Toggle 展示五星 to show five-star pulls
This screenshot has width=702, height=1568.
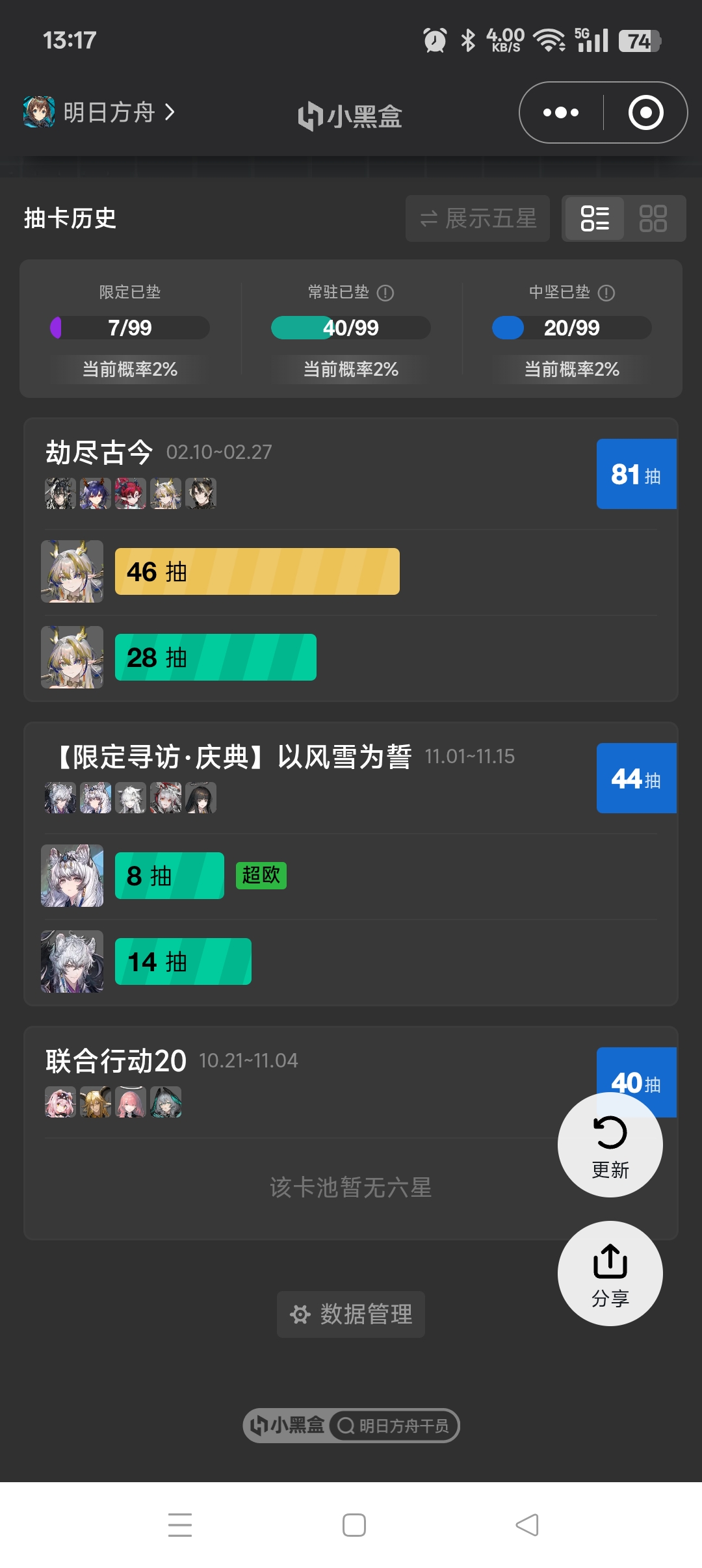[x=478, y=218]
